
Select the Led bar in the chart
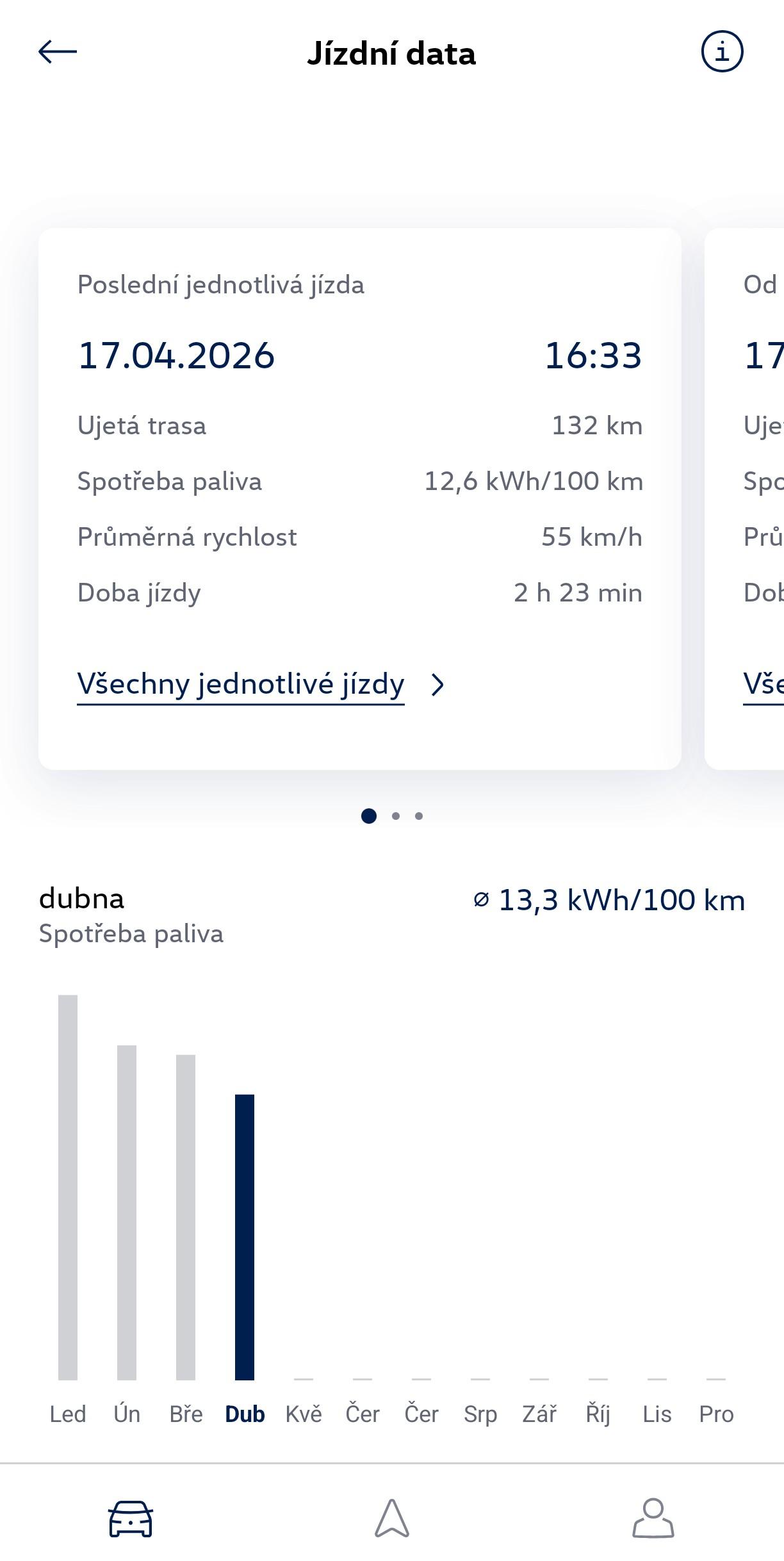click(x=68, y=1186)
